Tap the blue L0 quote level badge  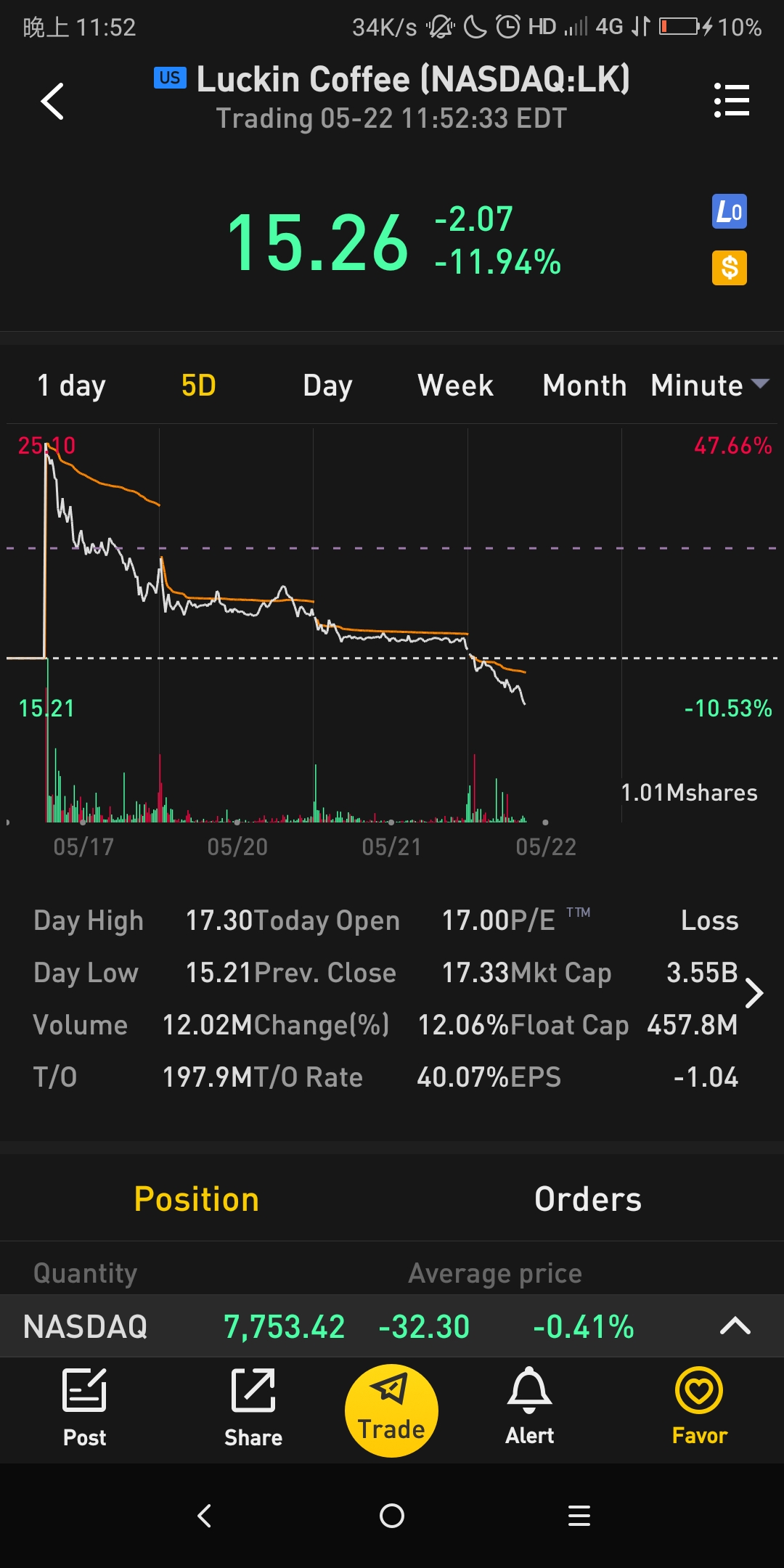click(729, 212)
